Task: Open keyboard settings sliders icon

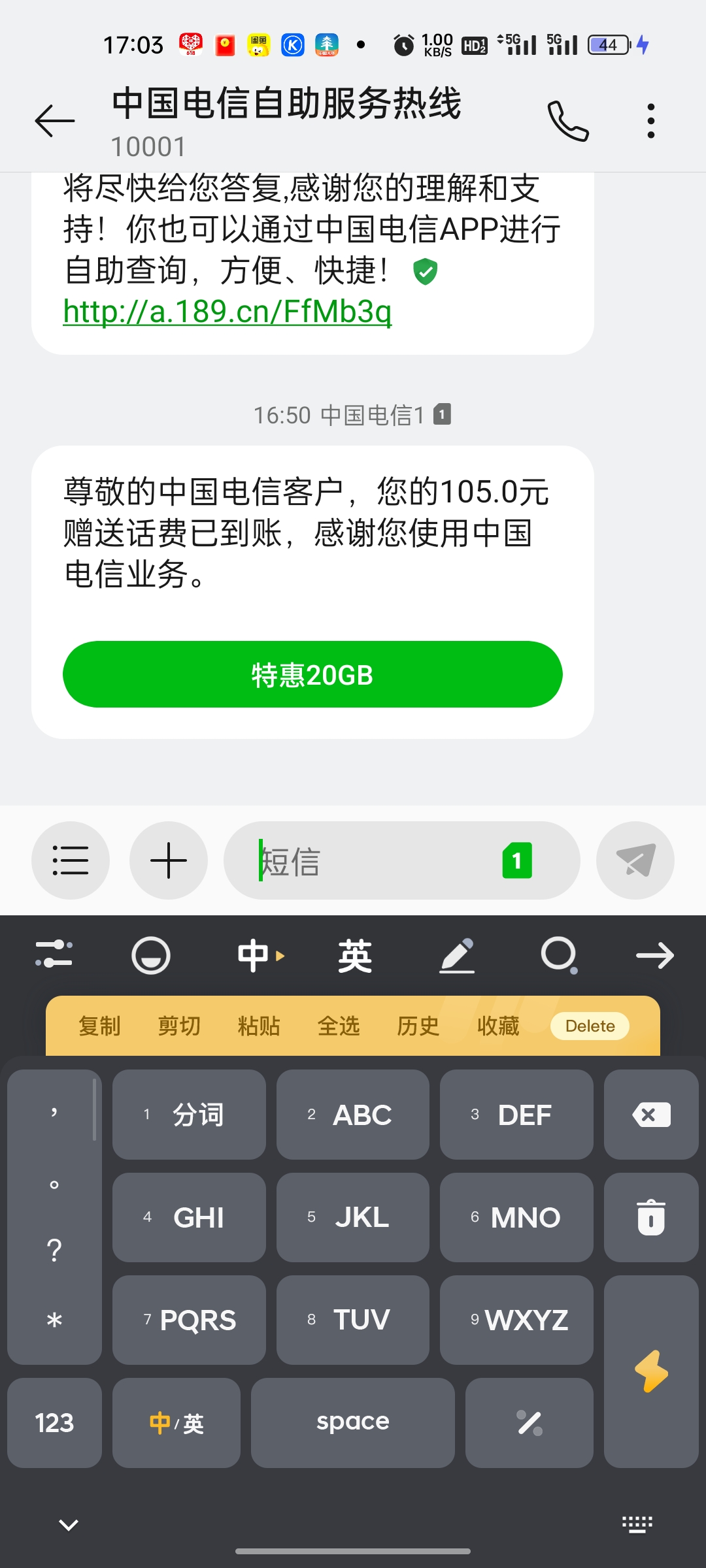Action: click(54, 955)
